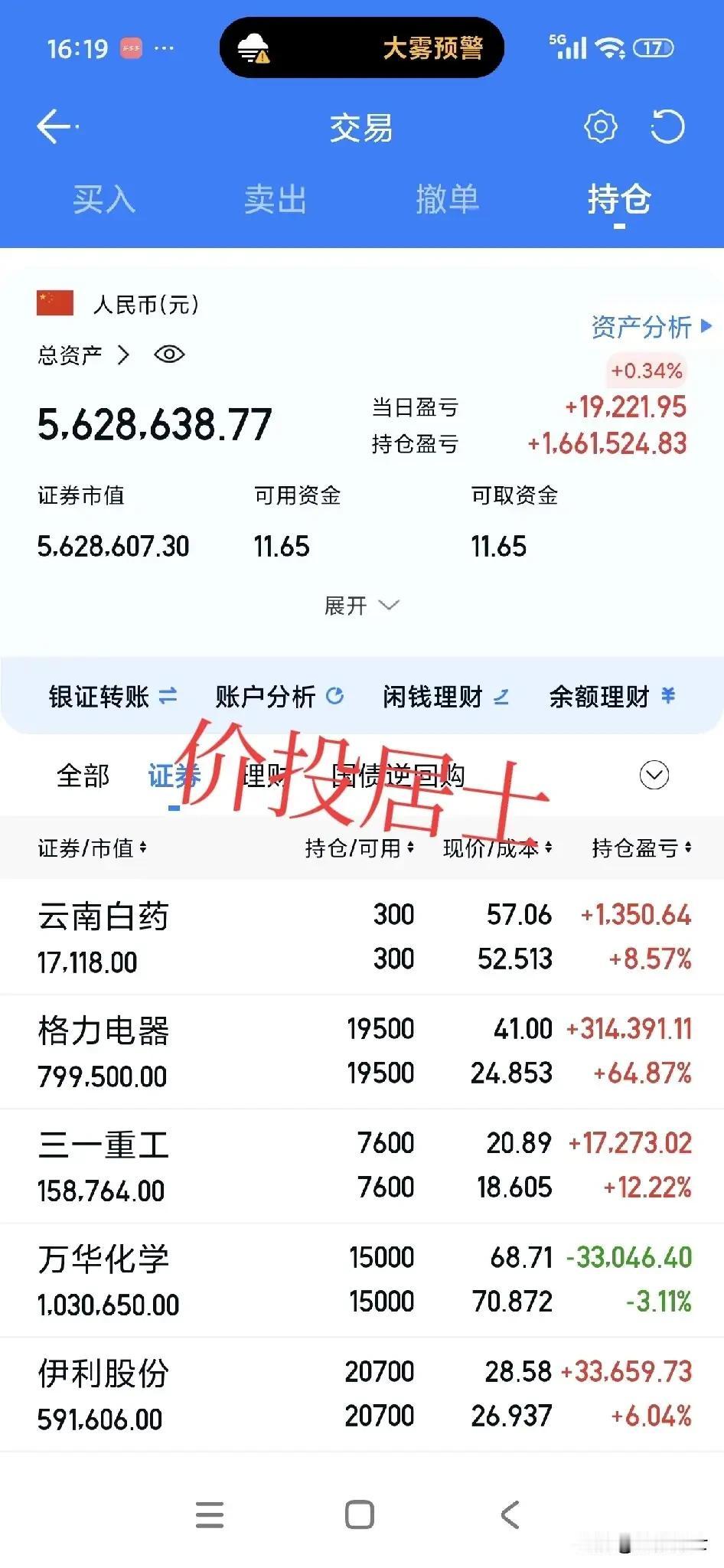The image size is (724, 1568).
Task: Expand 总资产 details via its arrow
Action: (126, 354)
